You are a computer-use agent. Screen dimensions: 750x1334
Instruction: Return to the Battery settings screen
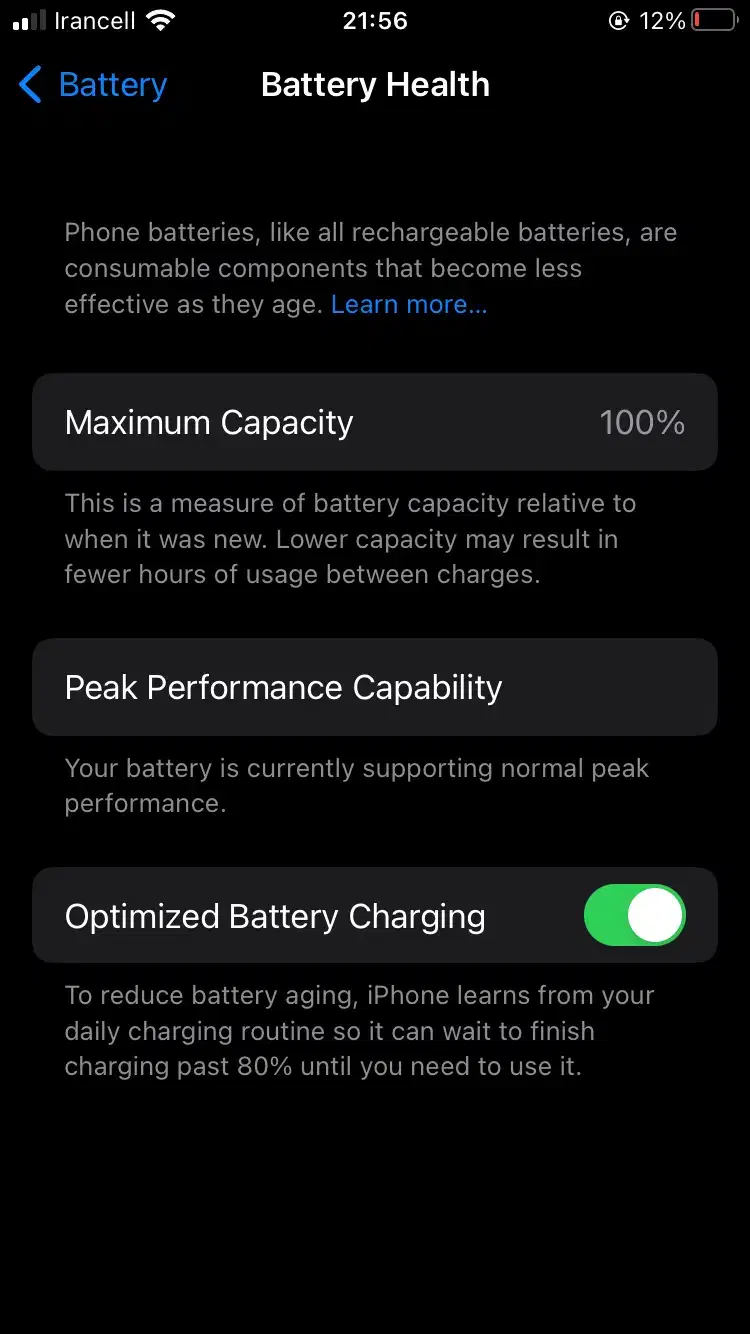tap(90, 85)
